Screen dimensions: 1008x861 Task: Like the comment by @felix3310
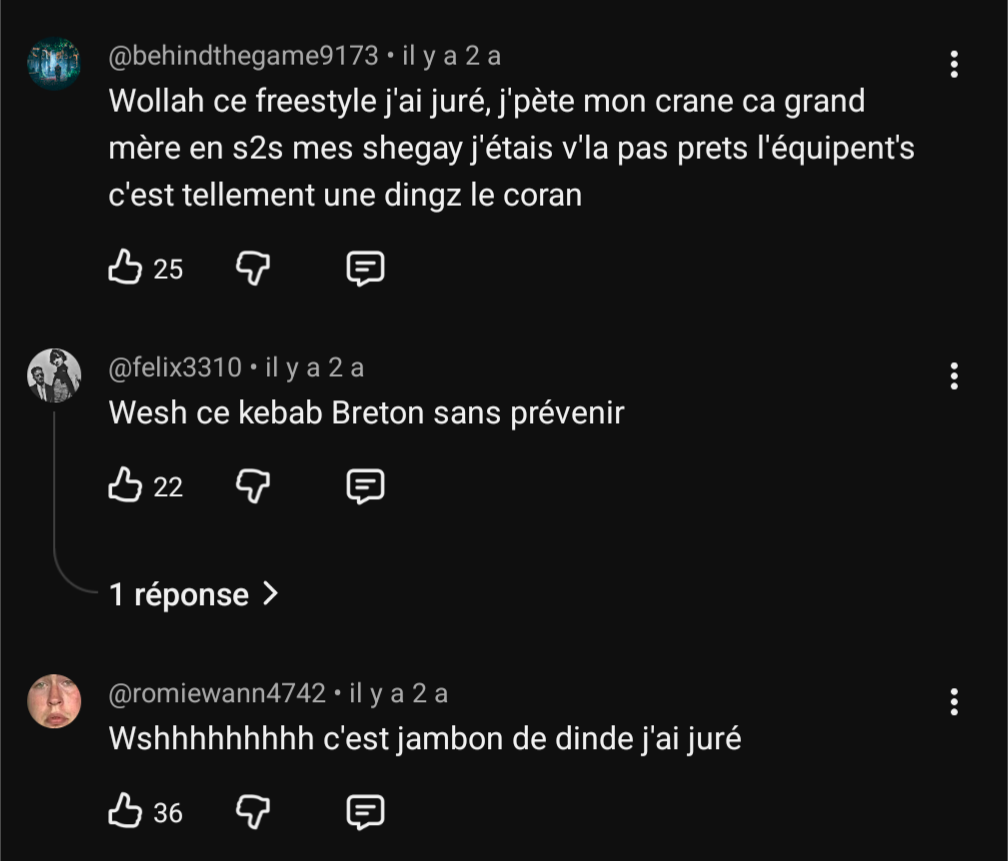click(125, 486)
